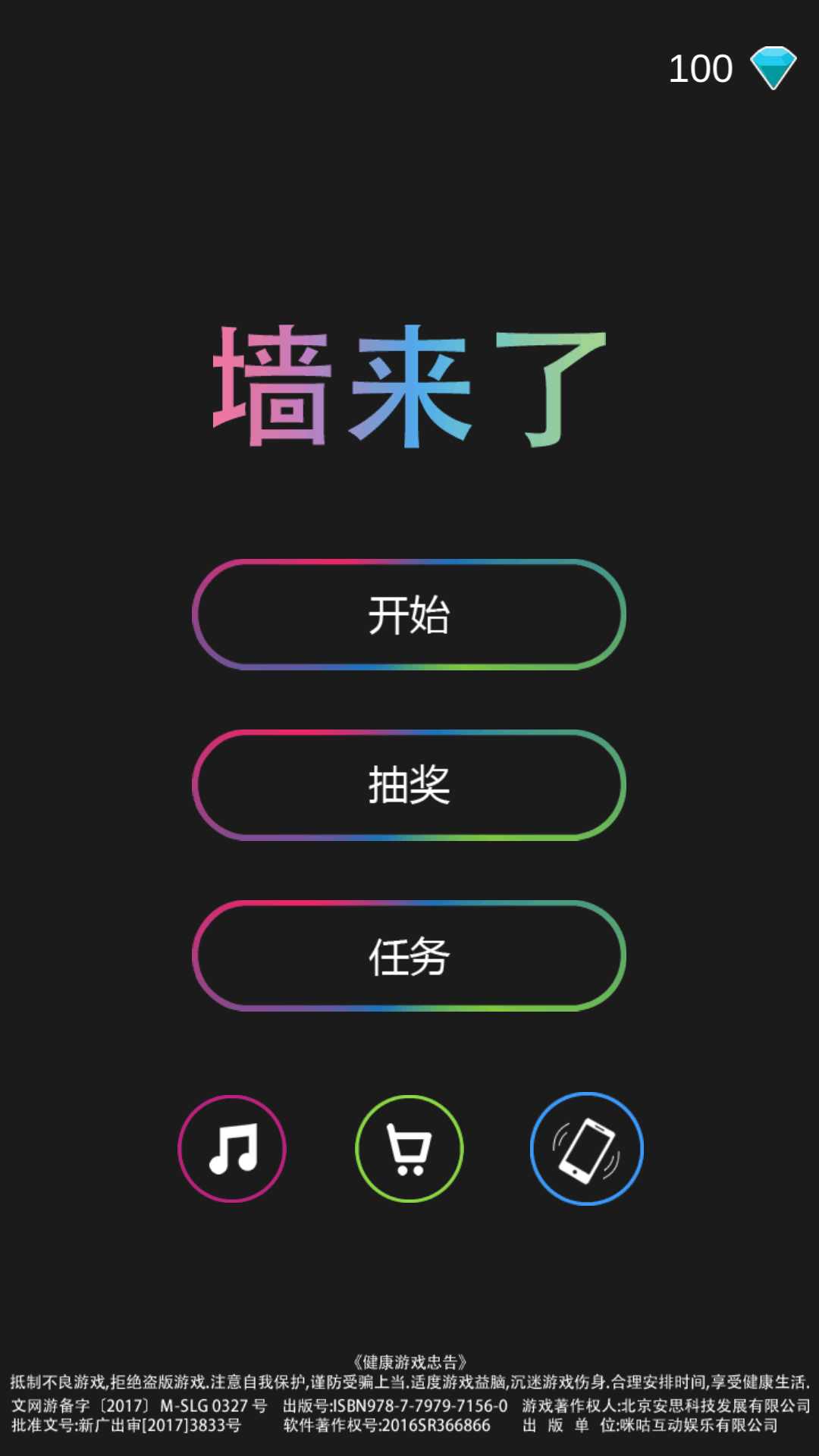Tap the pink-circled music control

pos(234,1150)
